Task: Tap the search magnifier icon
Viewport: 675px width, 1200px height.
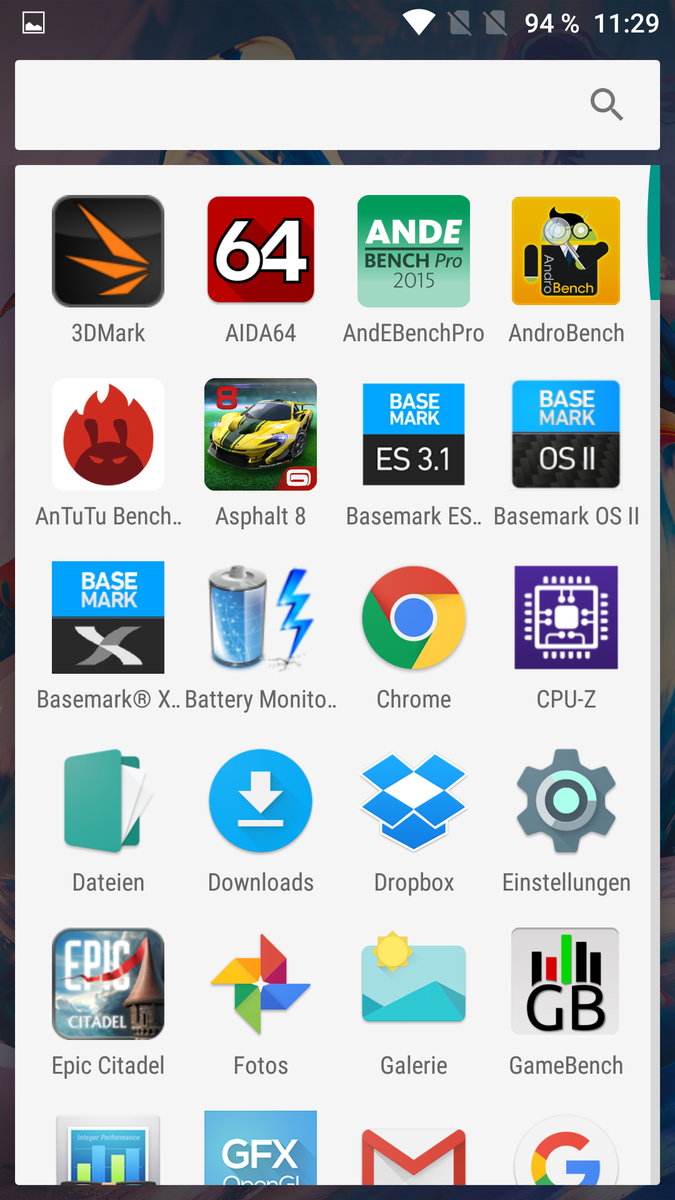Action: 606,104
